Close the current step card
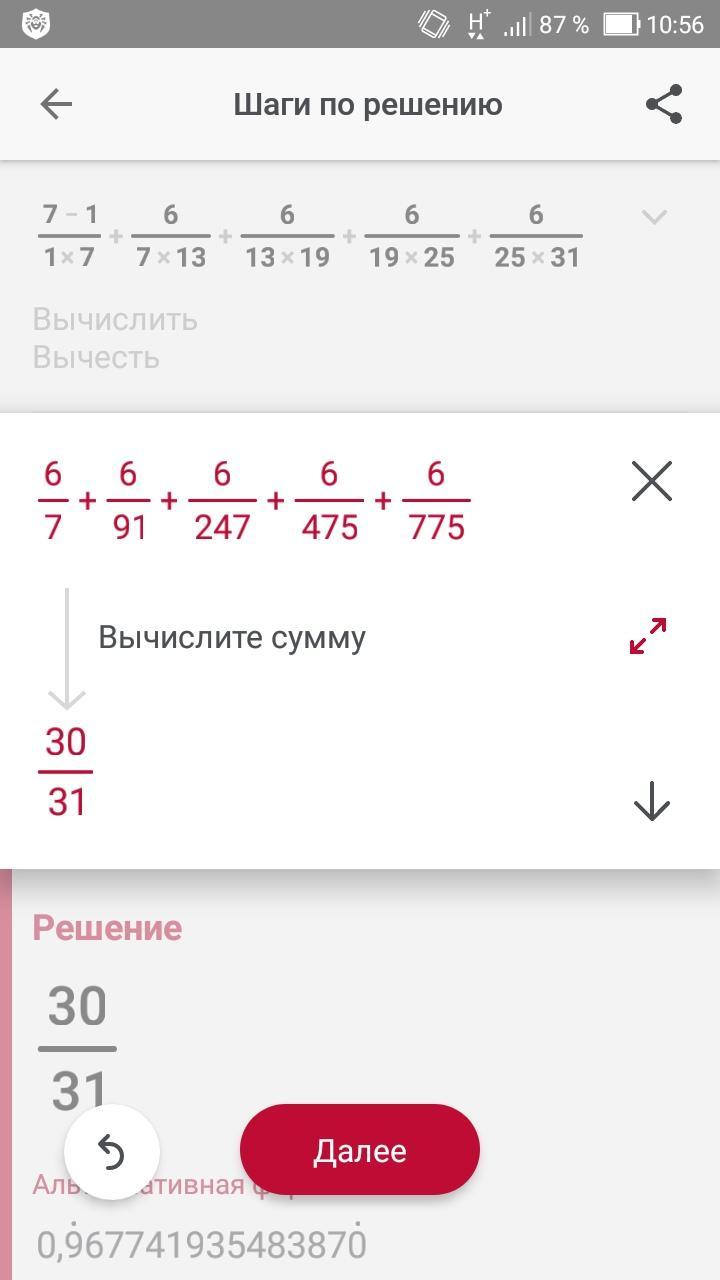This screenshot has width=720, height=1280. [x=652, y=481]
